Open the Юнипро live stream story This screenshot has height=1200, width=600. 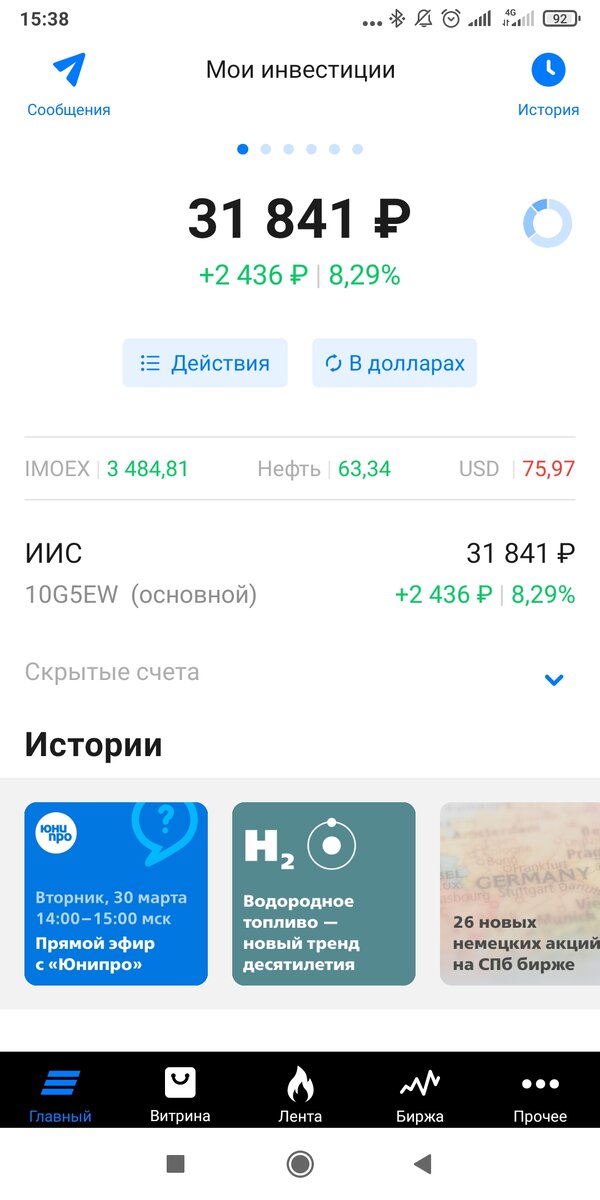[116, 893]
